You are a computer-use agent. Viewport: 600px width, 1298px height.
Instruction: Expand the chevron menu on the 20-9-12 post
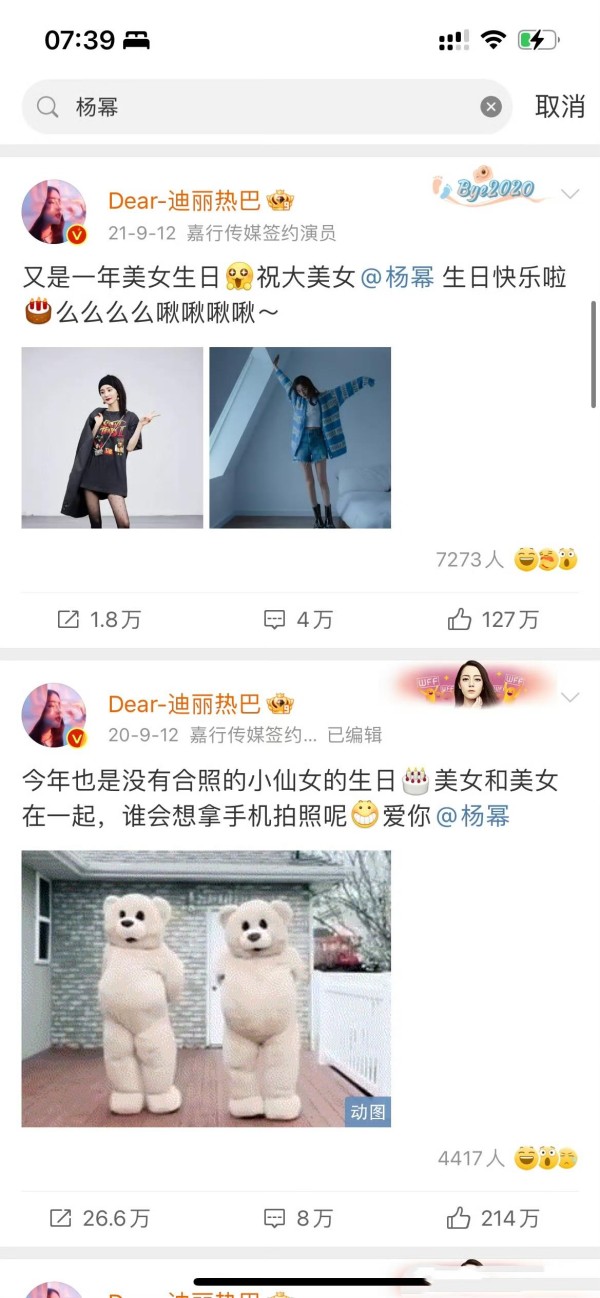point(570,697)
